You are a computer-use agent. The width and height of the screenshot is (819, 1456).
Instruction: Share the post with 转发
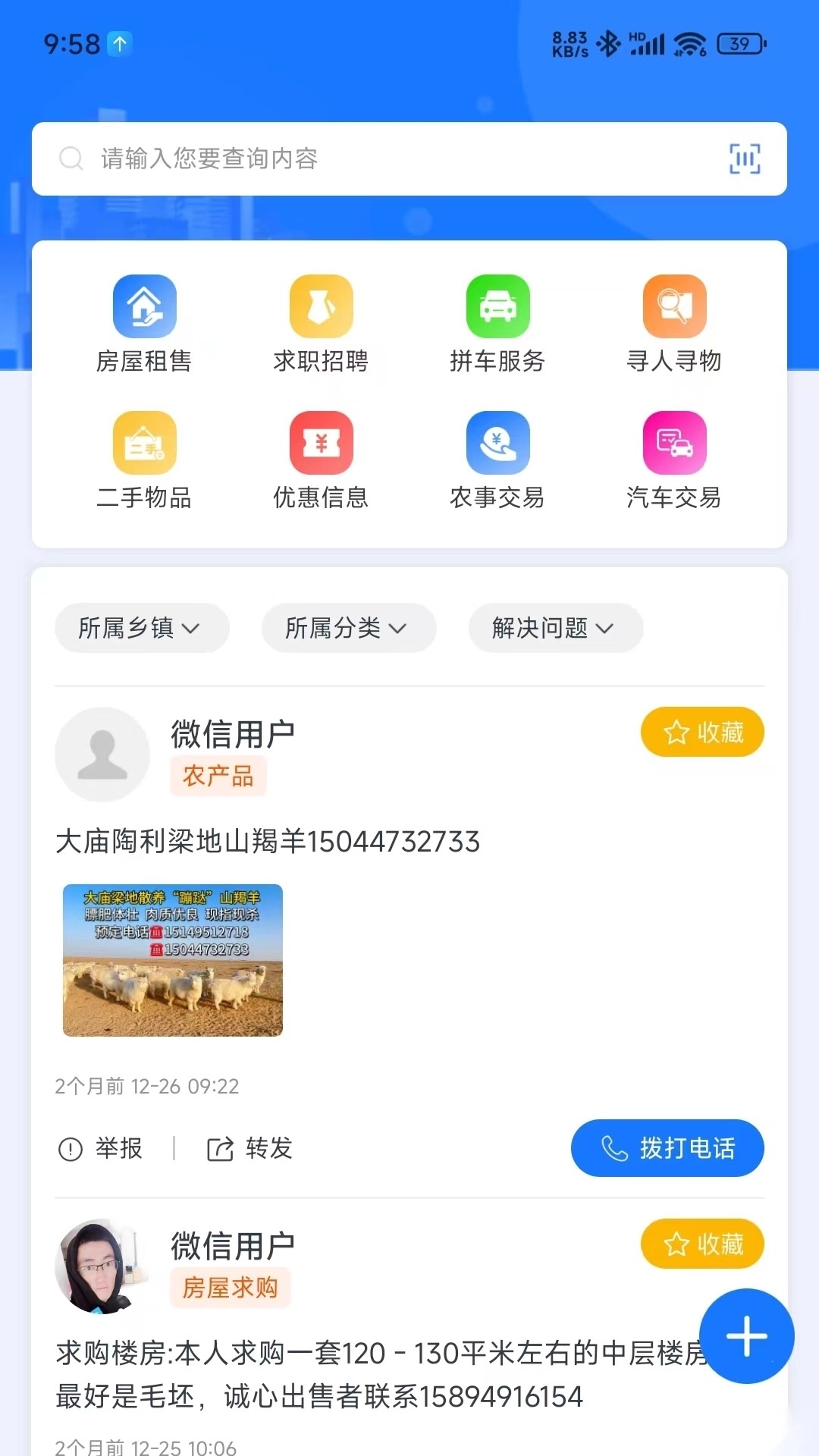(x=250, y=1149)
